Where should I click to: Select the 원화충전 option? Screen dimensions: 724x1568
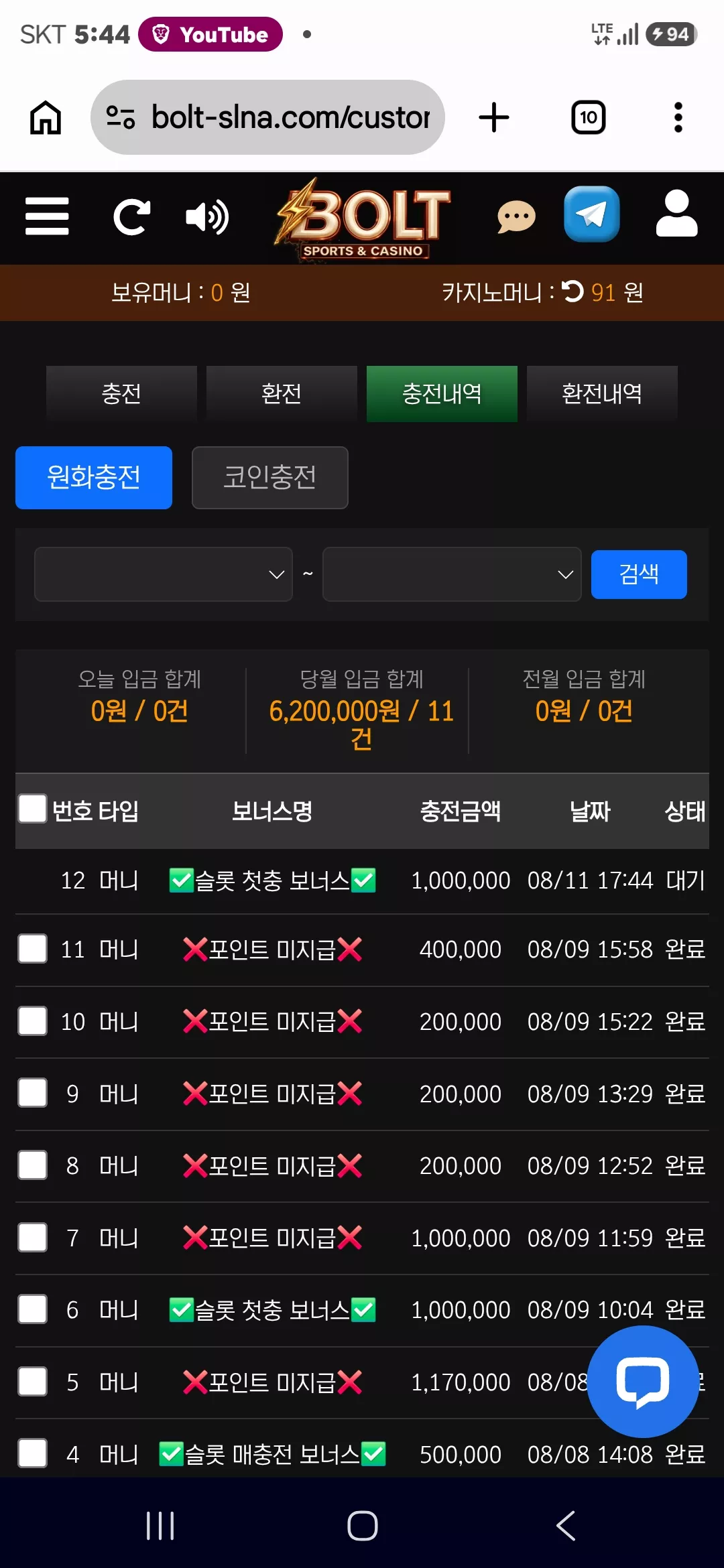(94, 478)
